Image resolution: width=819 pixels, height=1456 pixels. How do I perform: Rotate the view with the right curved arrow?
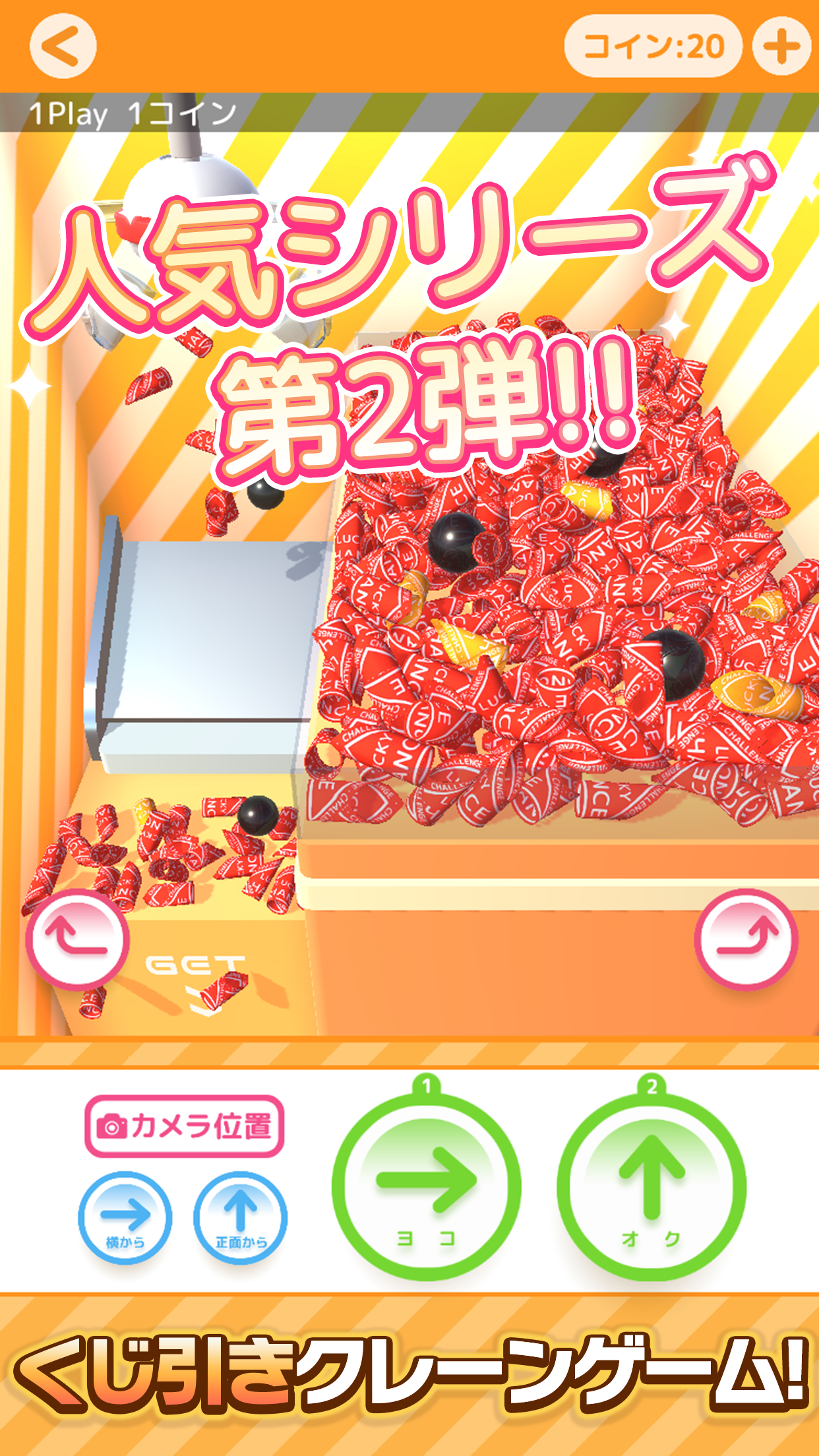pos(746,938)
